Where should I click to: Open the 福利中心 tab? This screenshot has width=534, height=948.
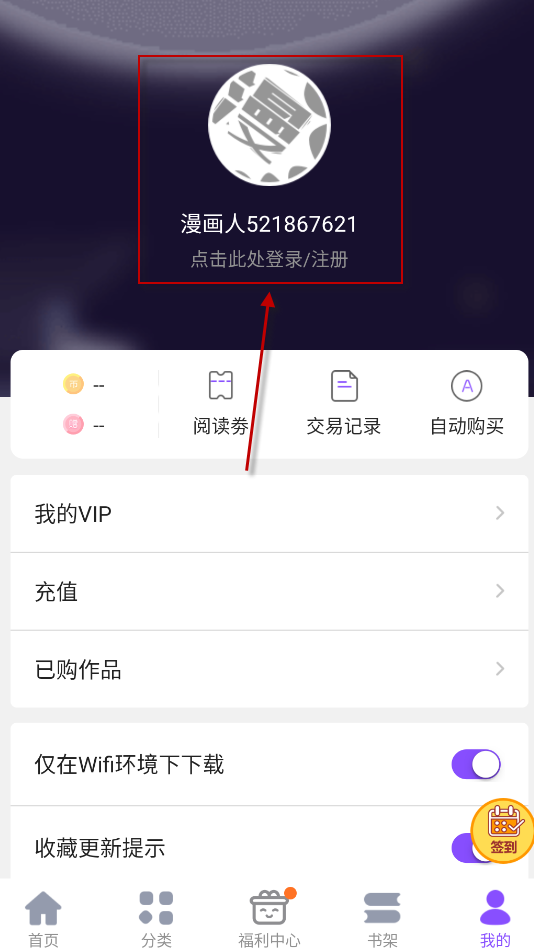pos(269,917)
